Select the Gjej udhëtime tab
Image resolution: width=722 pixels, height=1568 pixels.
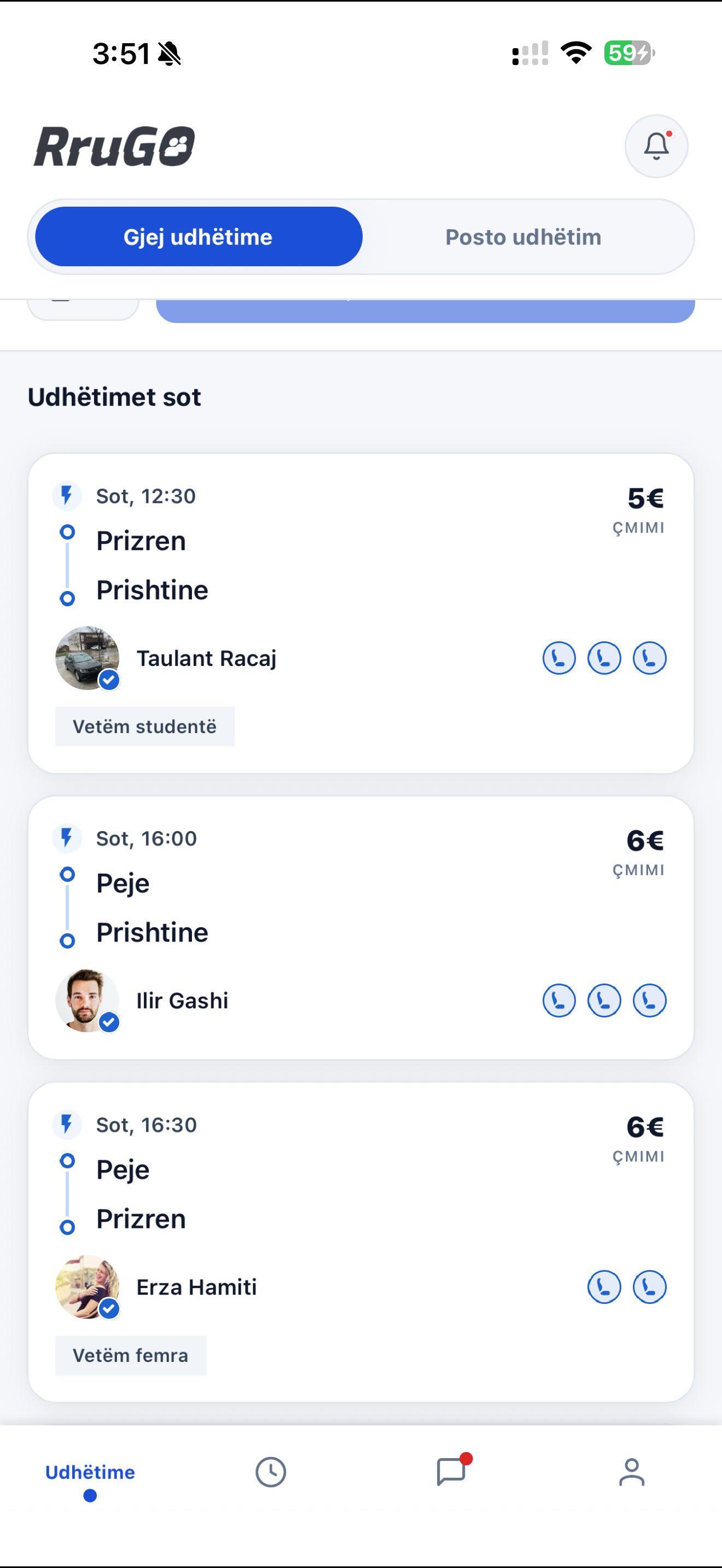[199, 237]
